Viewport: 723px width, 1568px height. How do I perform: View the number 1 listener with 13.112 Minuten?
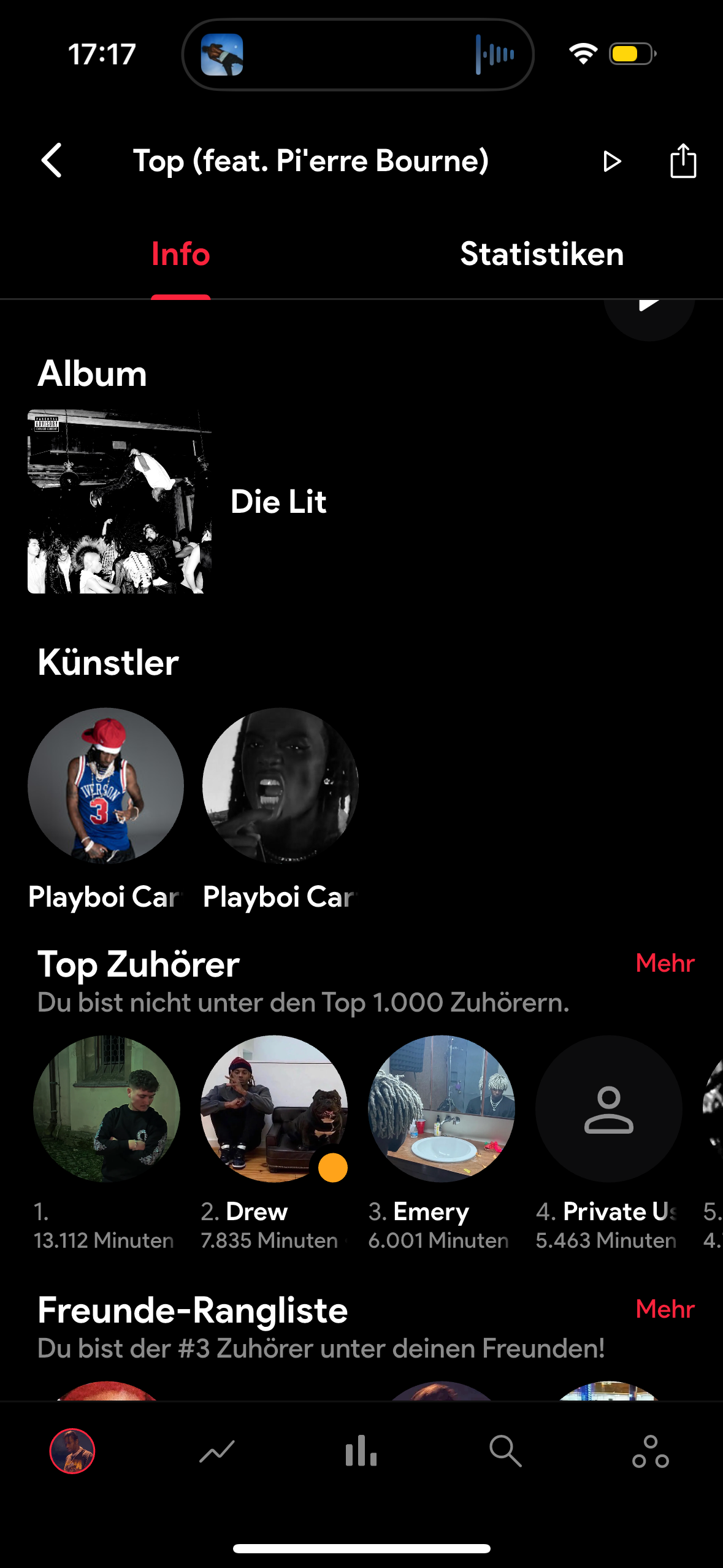point(106,1109)
